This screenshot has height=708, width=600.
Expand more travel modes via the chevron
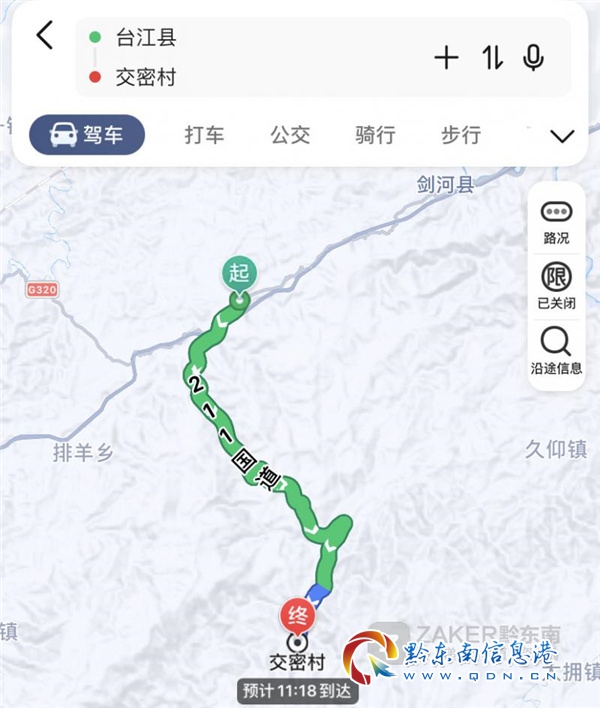click(x=562, y=136)
